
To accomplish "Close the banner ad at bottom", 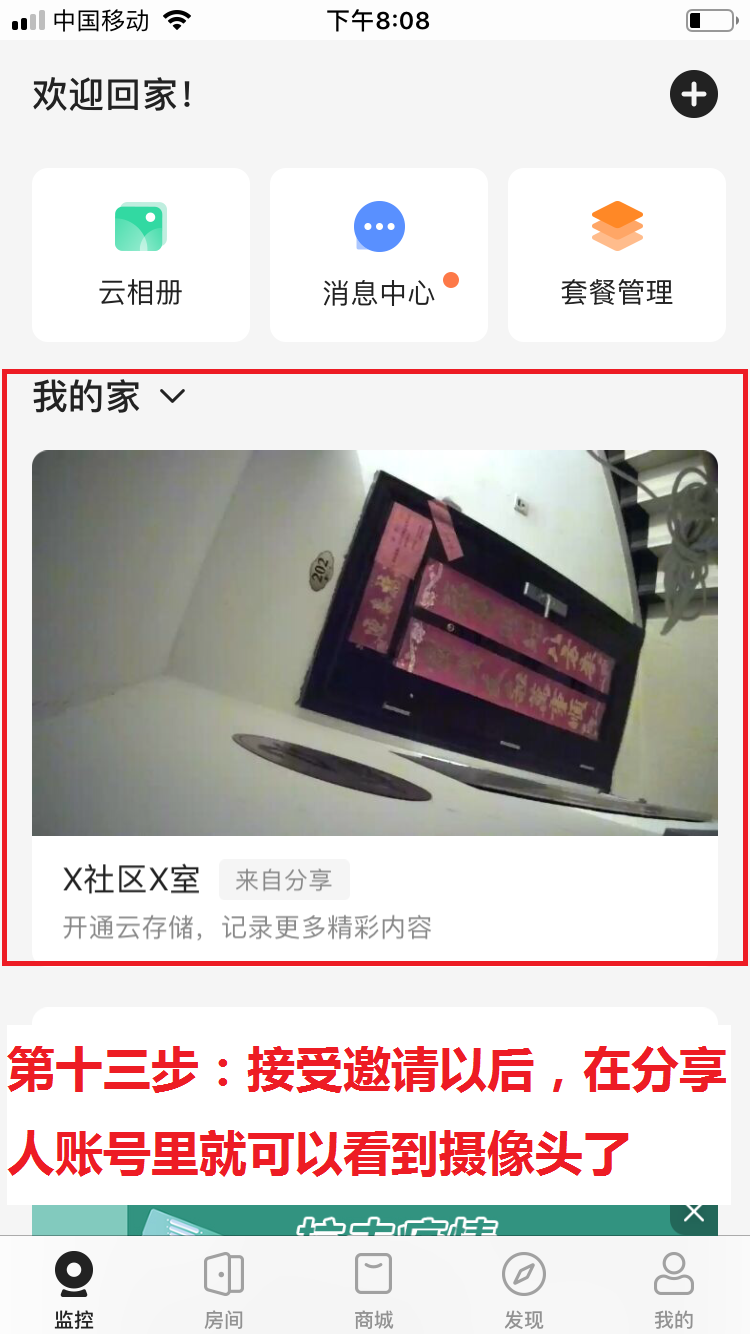I will [x=694, y=1214].
